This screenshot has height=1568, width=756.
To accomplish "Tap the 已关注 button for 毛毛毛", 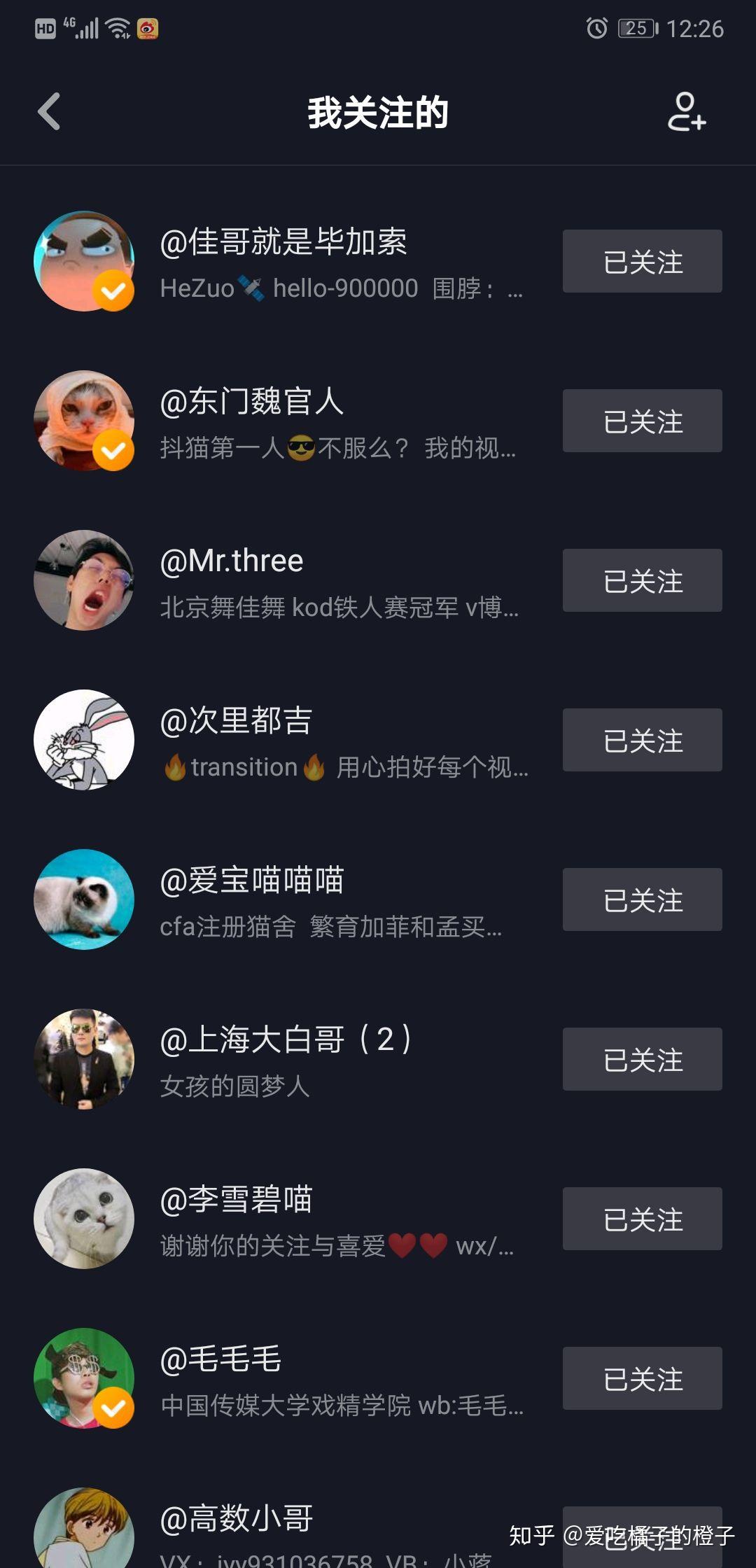I will [x=642, y=1378].
